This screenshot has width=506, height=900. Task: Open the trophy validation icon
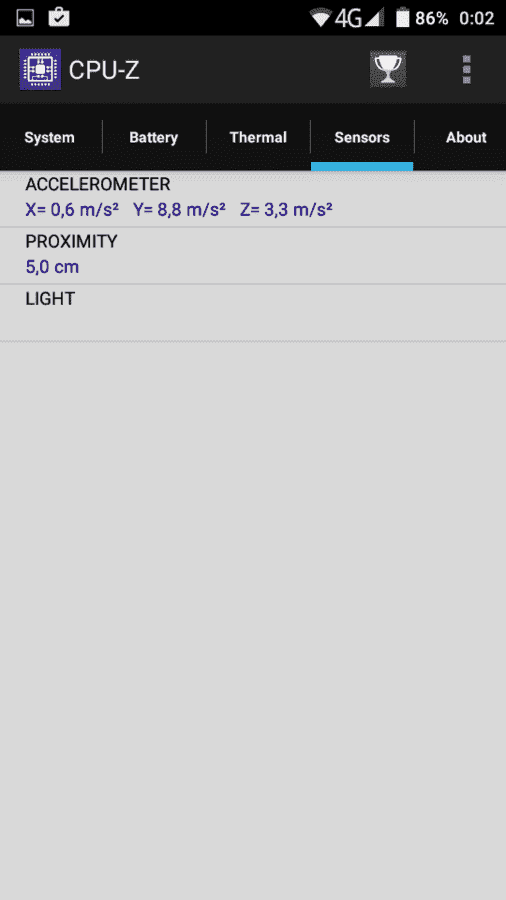point(388,69)
